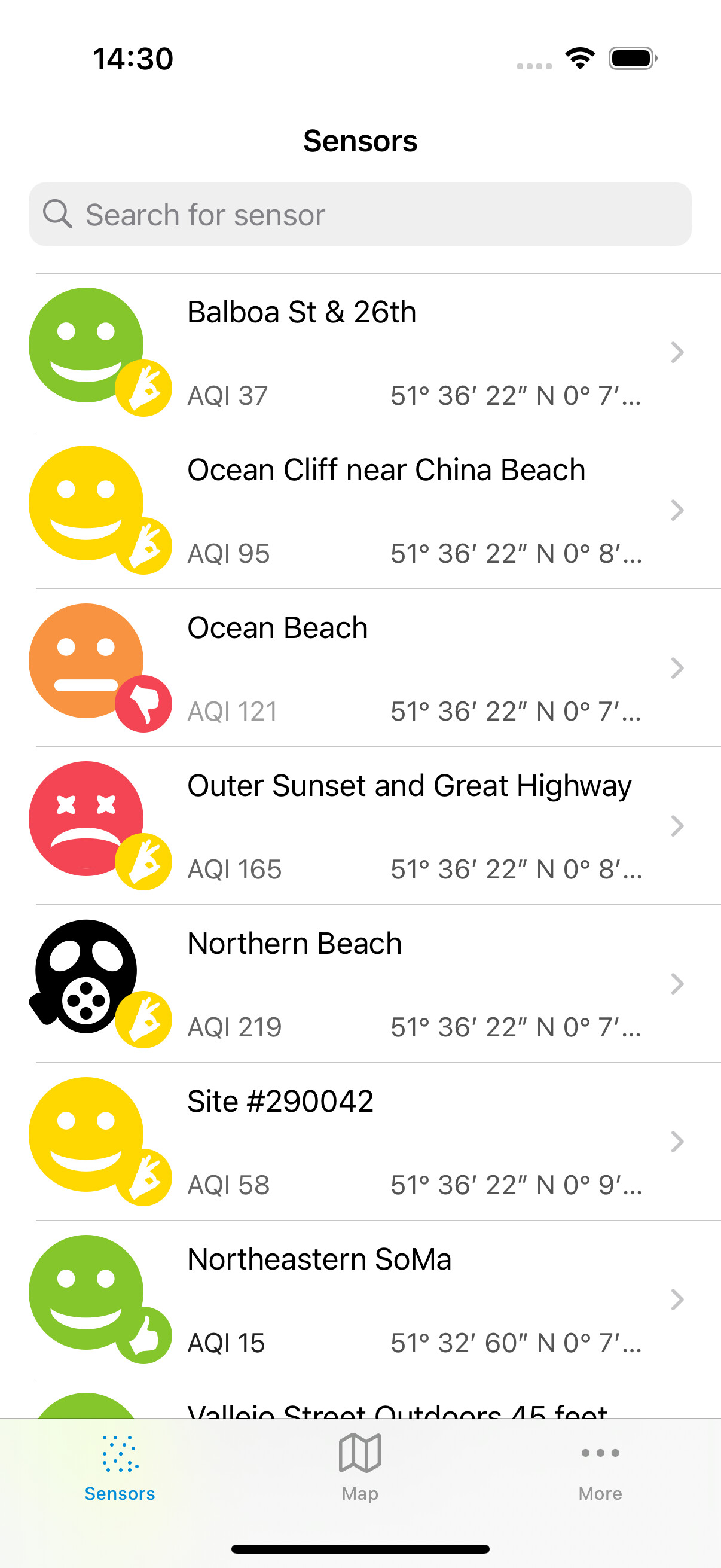Tap the Search for sensor field
The image size is (721, 1568).
(360, 214)
